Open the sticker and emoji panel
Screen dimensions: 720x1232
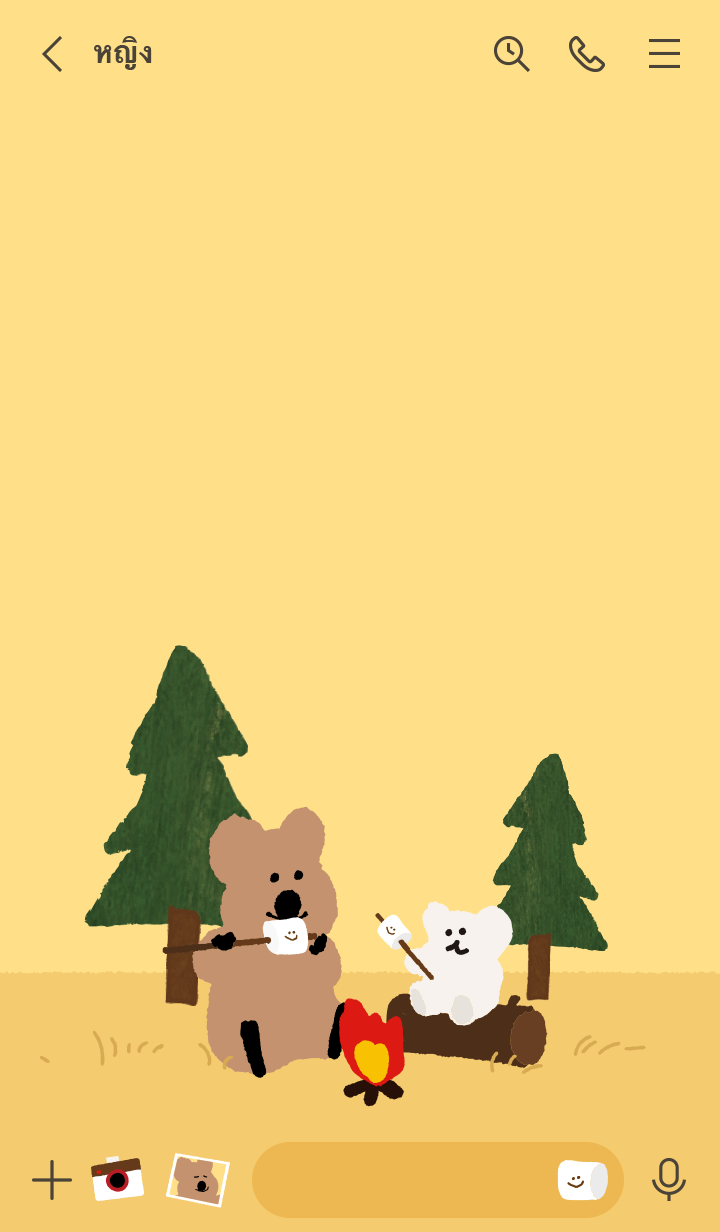click(x=582, y=1180)
